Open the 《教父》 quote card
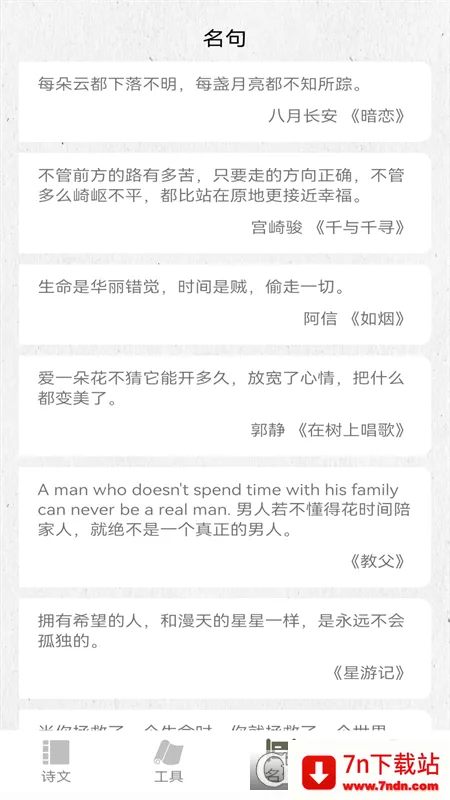 [224, 527]
